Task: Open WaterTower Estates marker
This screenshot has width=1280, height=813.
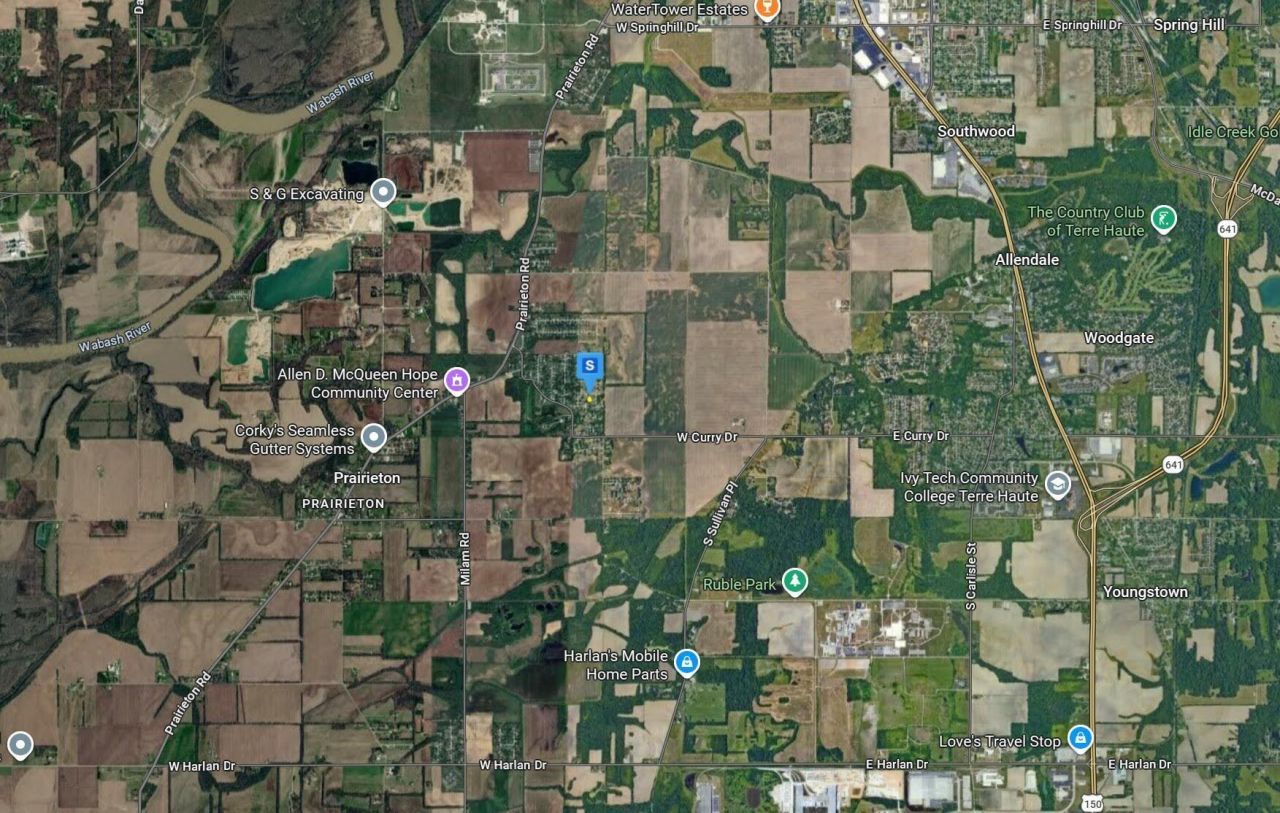Action: 767,10
